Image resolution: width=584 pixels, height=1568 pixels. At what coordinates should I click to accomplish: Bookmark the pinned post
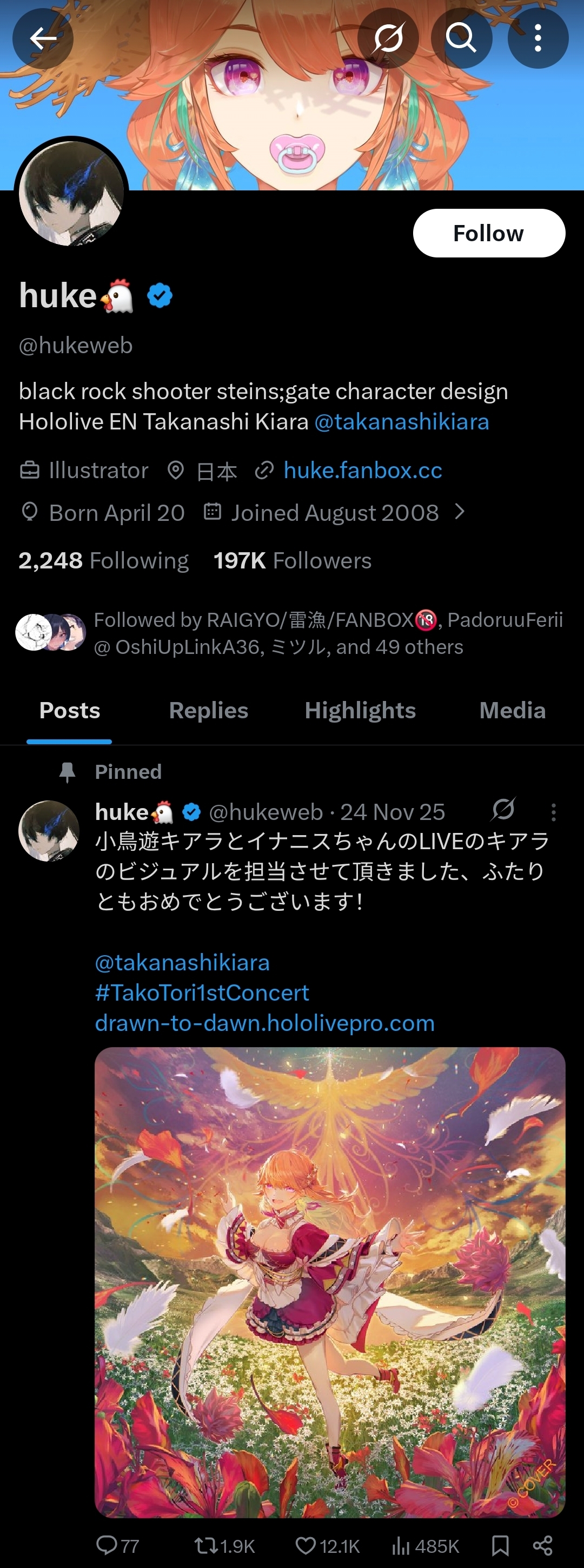tap(500, 1545)
